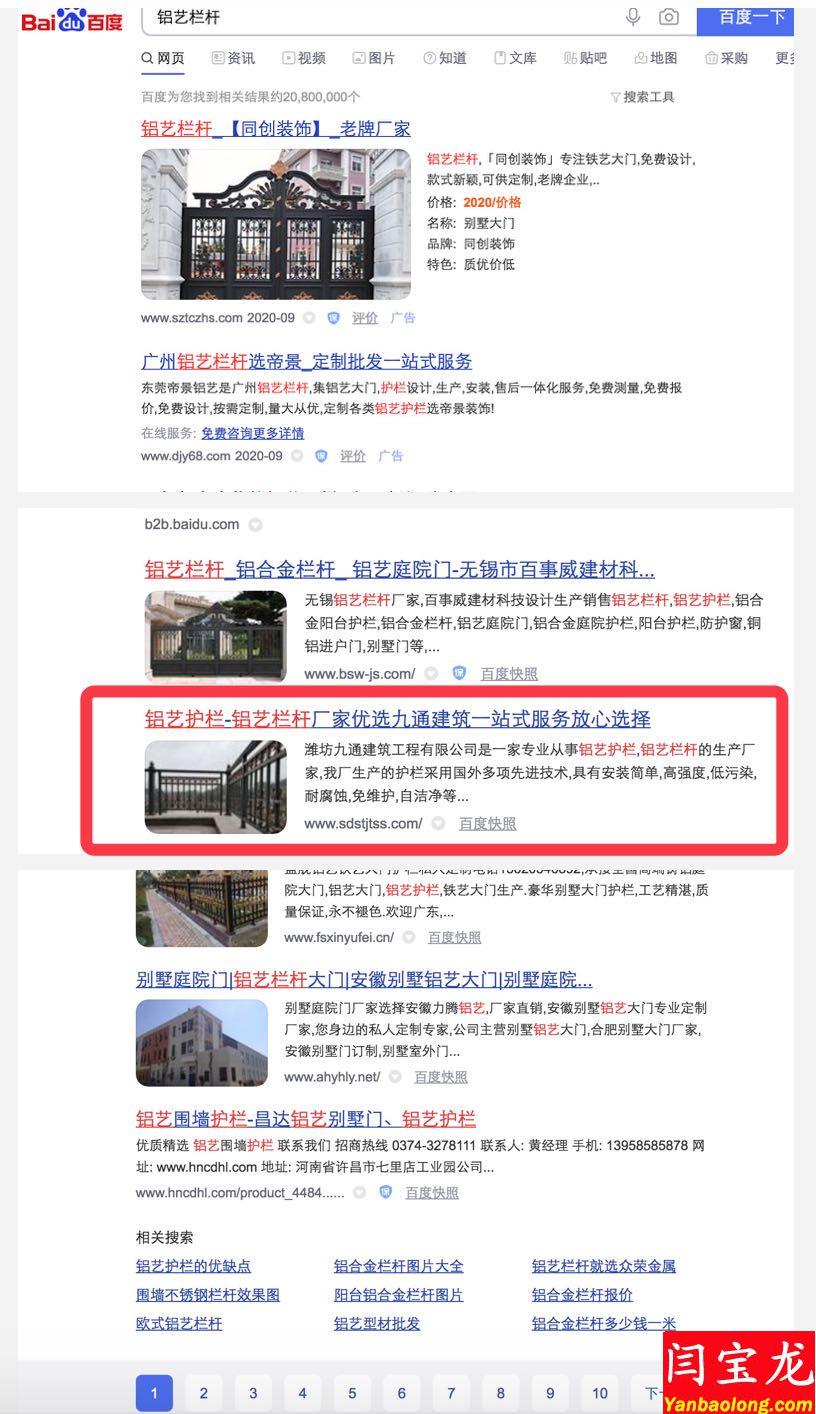Open 搜索工具 filter options
The image size is (816, 1414).
coord(642,97)
